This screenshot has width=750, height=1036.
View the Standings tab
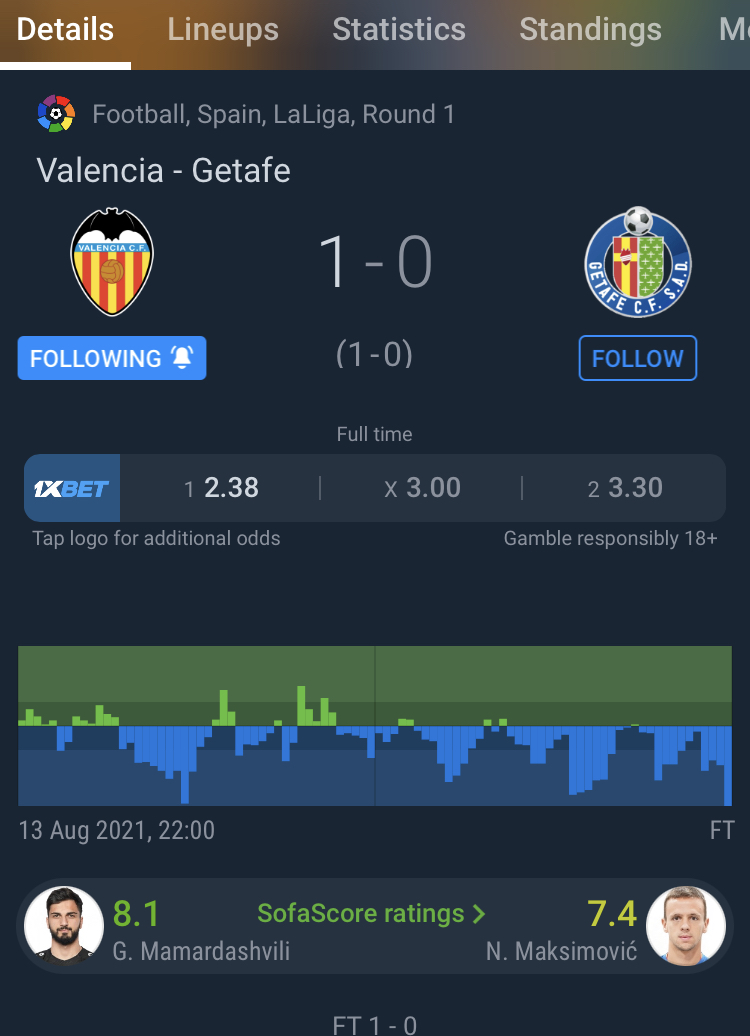pos(590,30)
